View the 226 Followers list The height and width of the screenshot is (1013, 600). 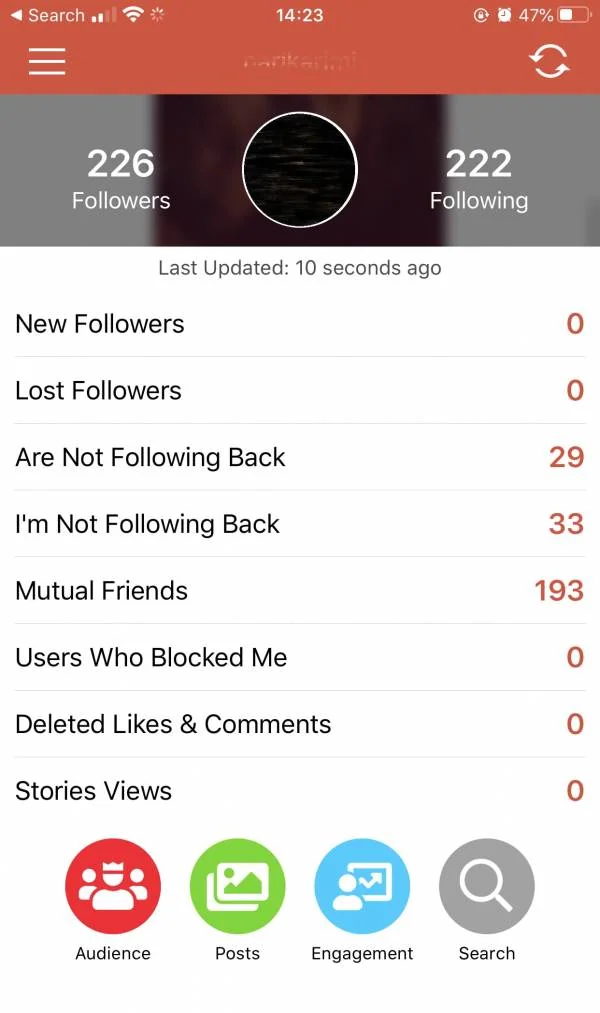coord(121,178)
